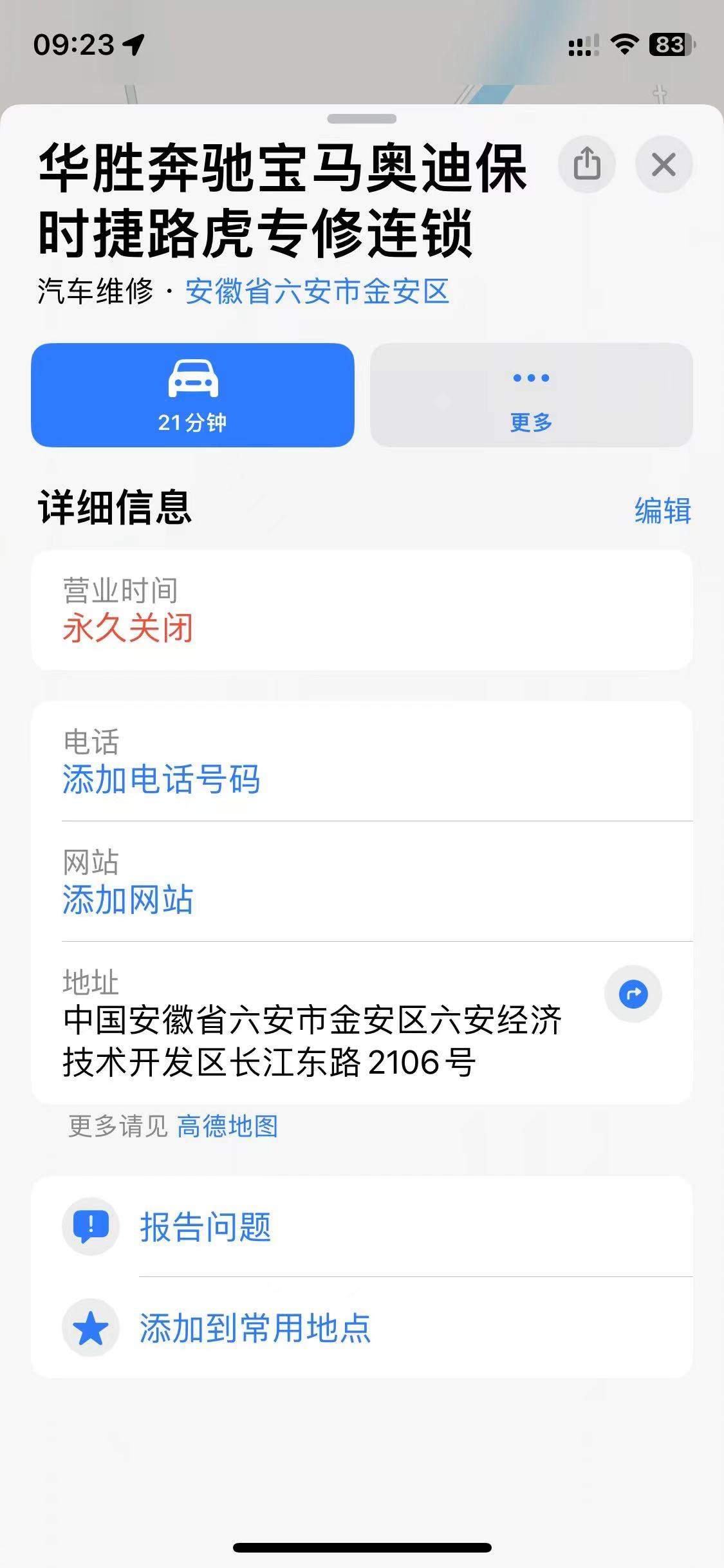This screenshot has height=1568, width=724.
Task: Close the place details card
Action: pyautogui.click(x=664, y=164)
